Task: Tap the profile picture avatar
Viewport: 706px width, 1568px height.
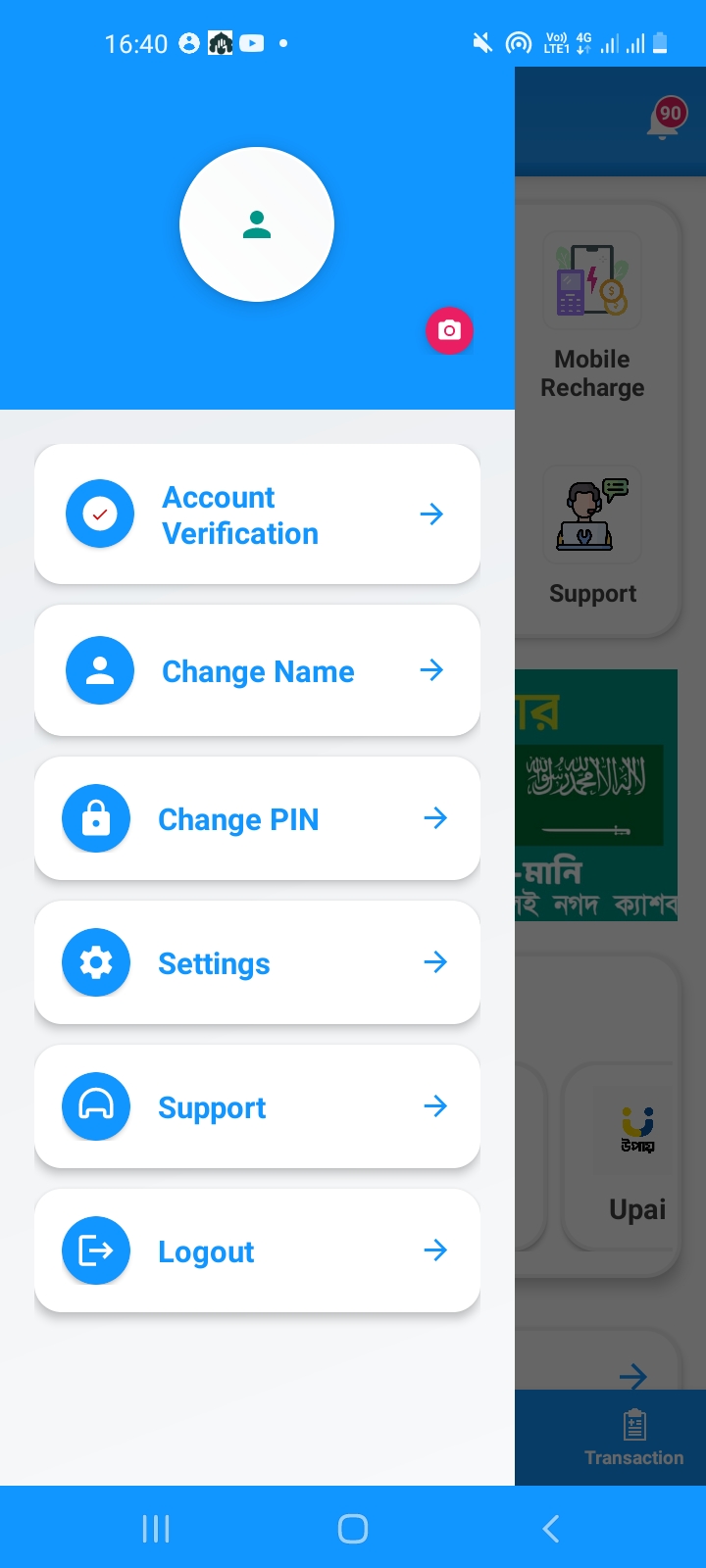Action: (x=257, y=224)
